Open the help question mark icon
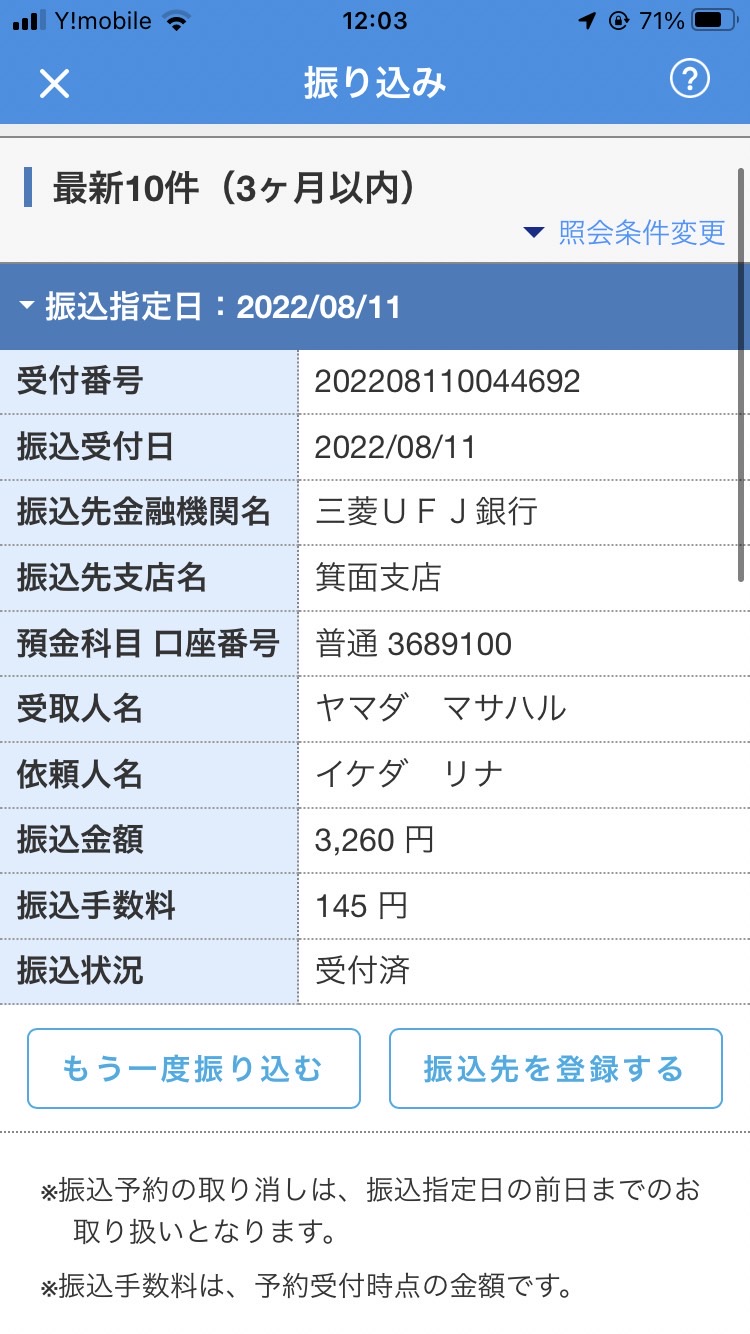 click(689, 80)
